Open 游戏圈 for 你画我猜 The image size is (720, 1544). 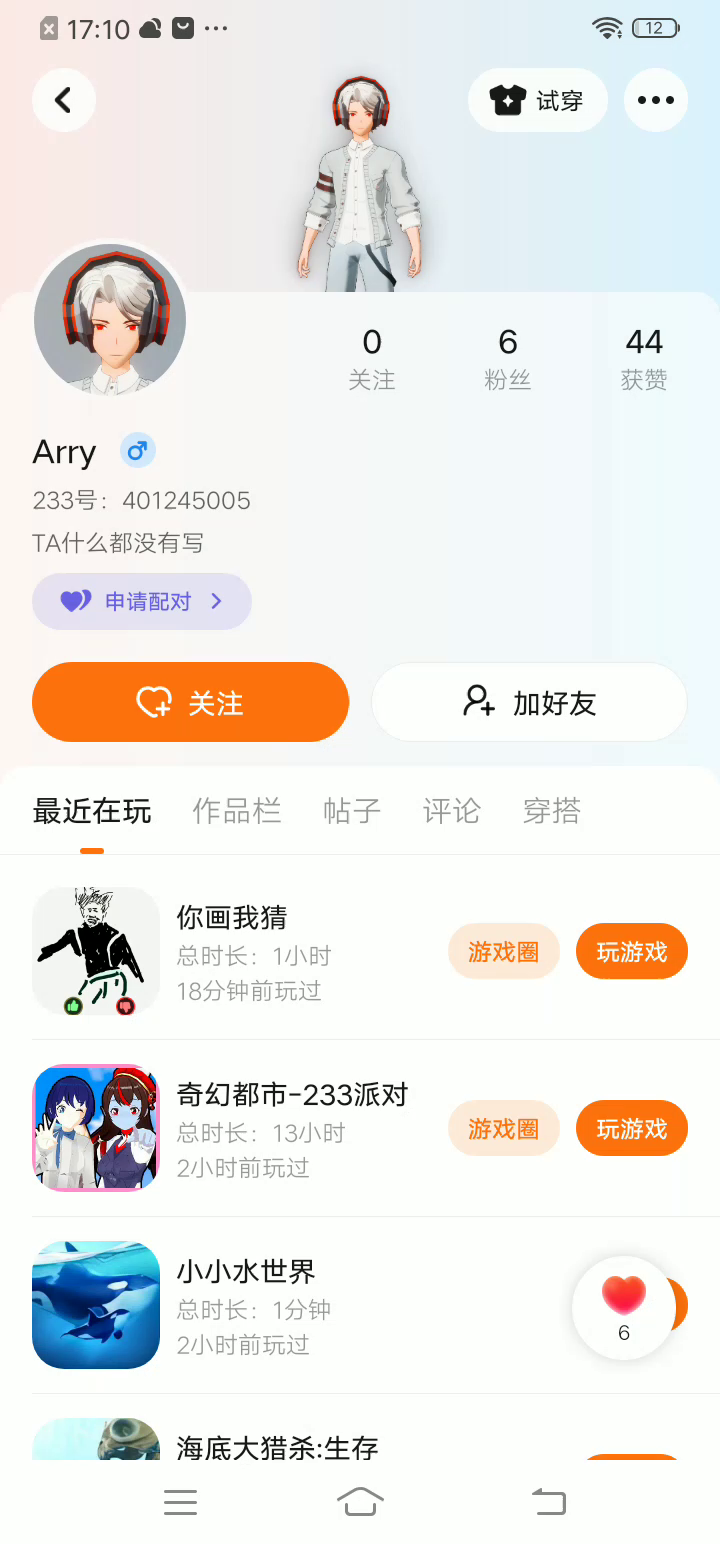click(504, 951)
